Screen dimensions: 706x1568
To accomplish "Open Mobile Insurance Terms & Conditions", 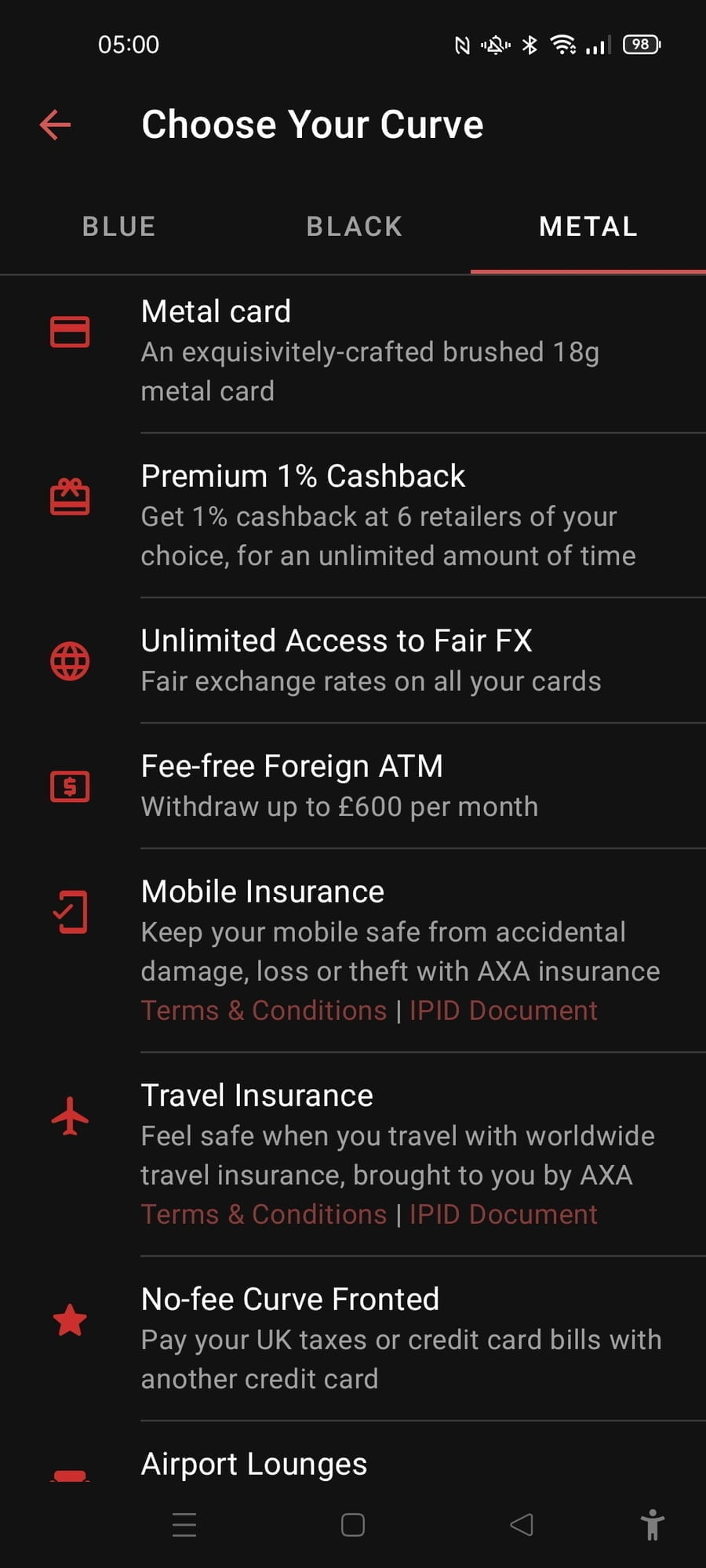I will click(264, 1011).
